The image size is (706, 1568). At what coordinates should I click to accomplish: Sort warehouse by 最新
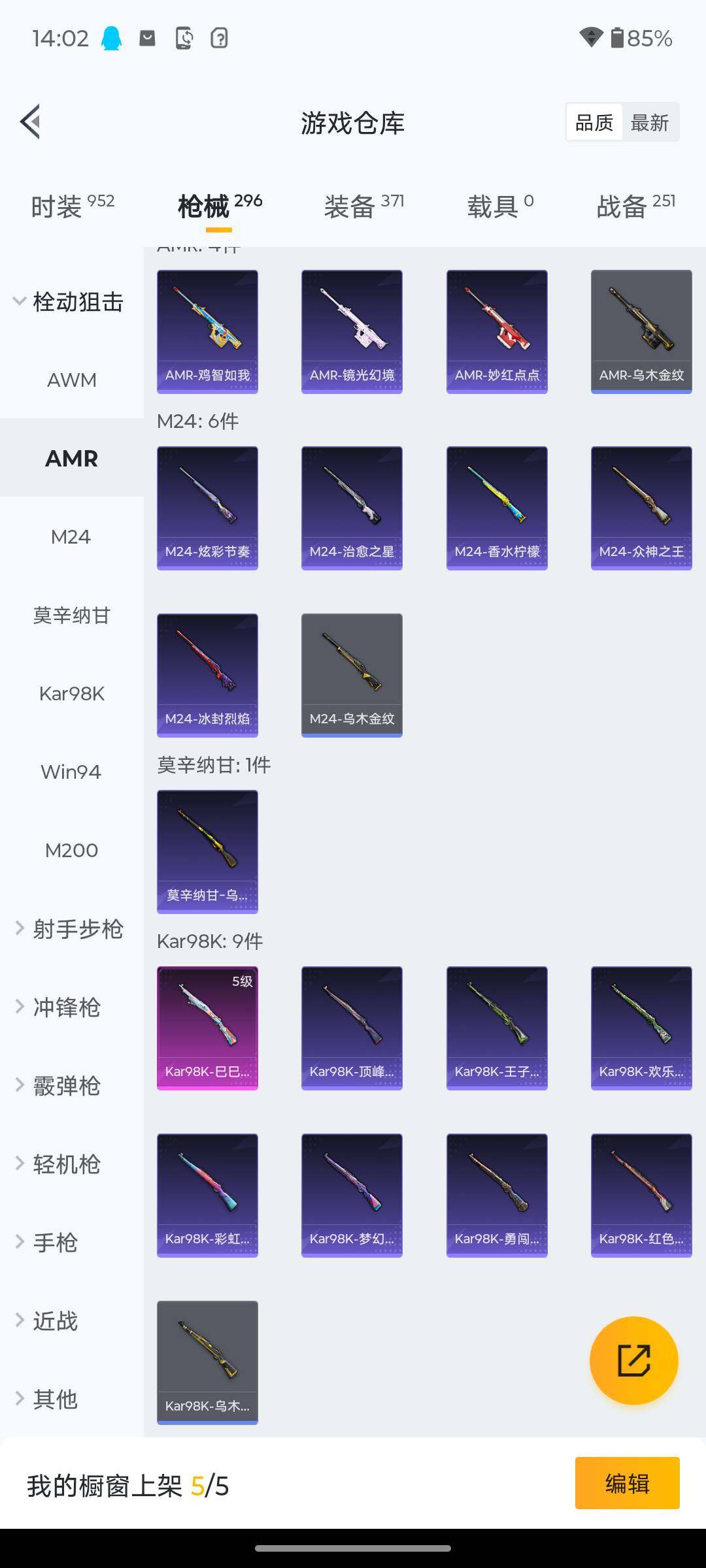click(x=649, y=123)
